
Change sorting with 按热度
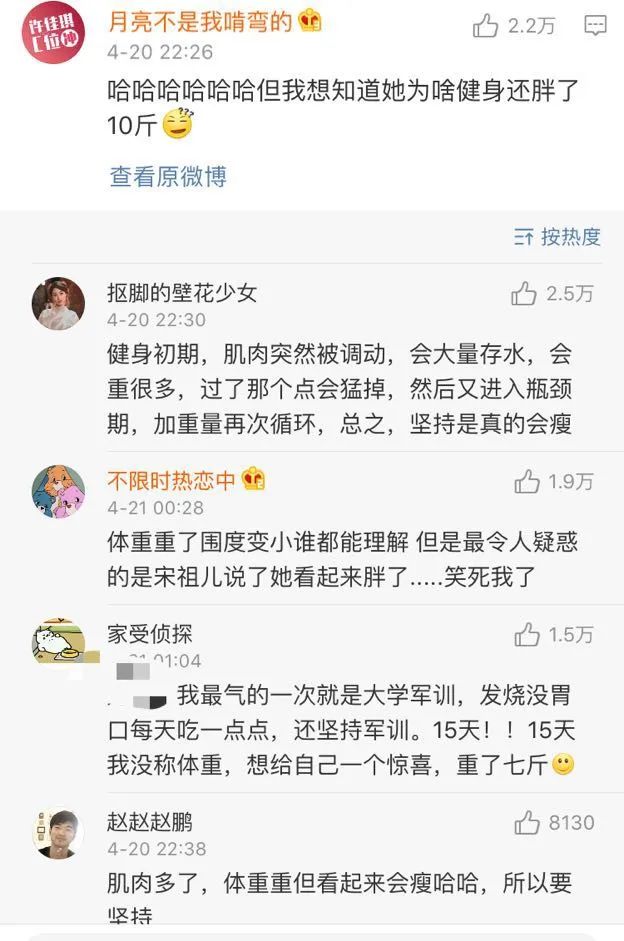(x=558, y=237)
